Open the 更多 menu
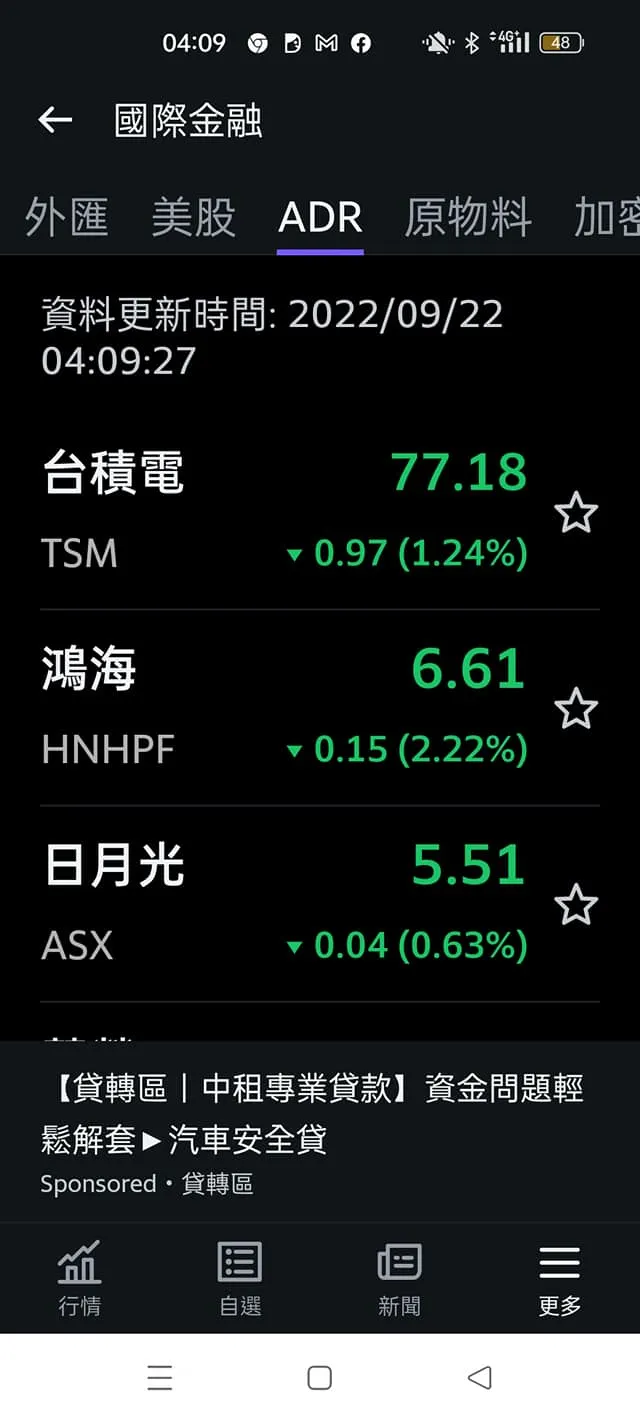The image size is (640, 1422). (559, 1277)
